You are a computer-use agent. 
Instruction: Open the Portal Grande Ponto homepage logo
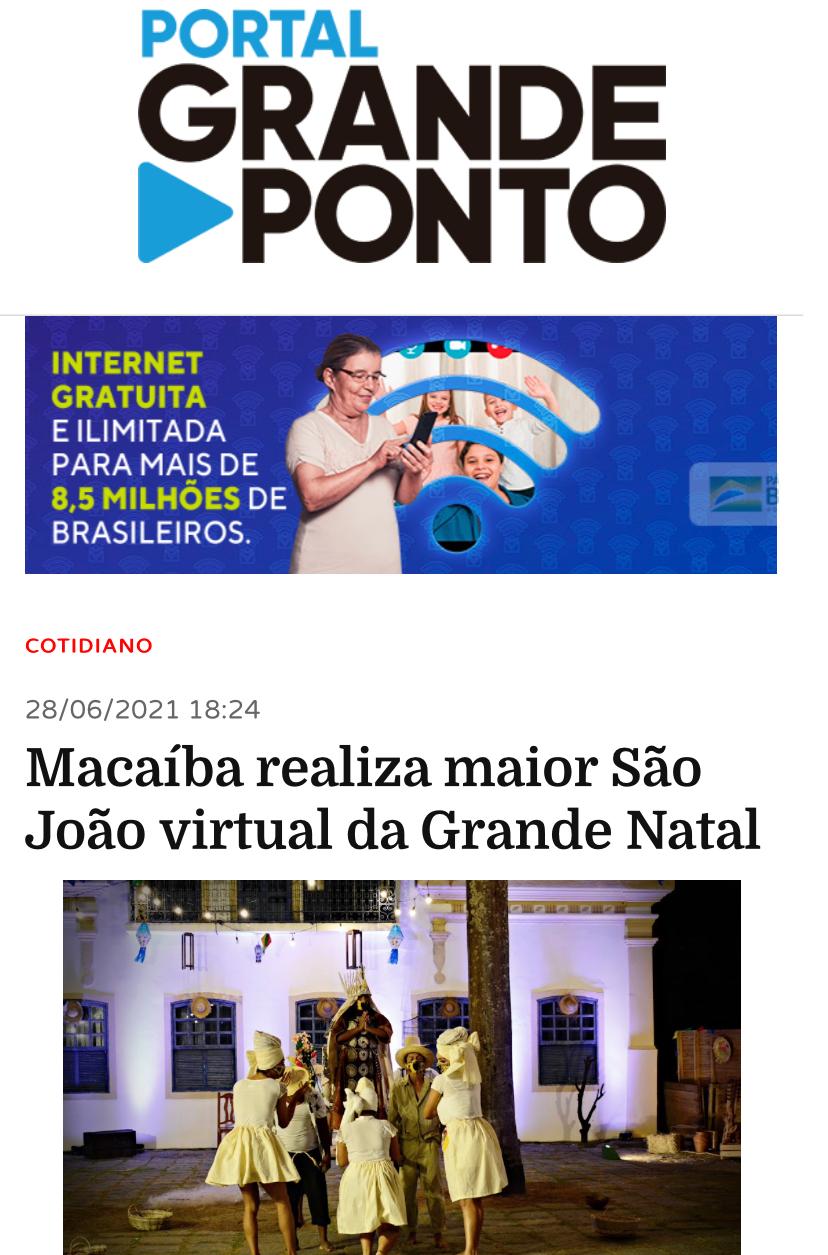(x=402, y=137)
